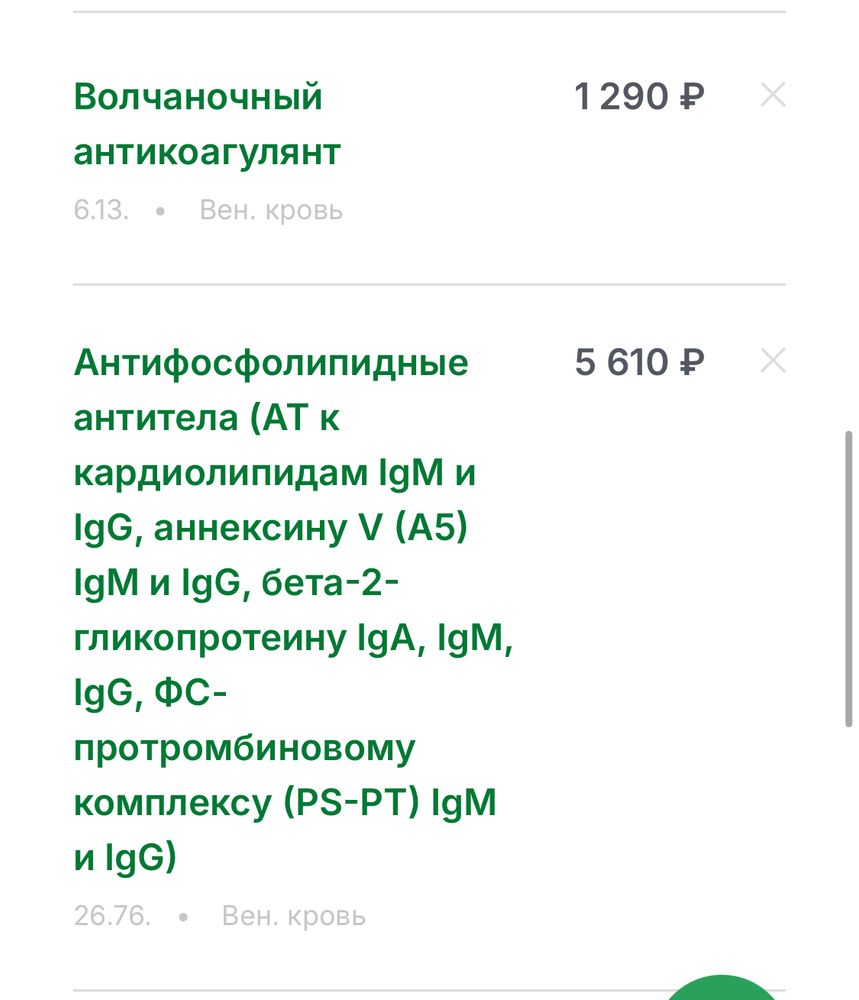Select Вен. кровь under Волчаночный антикоагулянт
The image size is (859, 1000).
272,210
